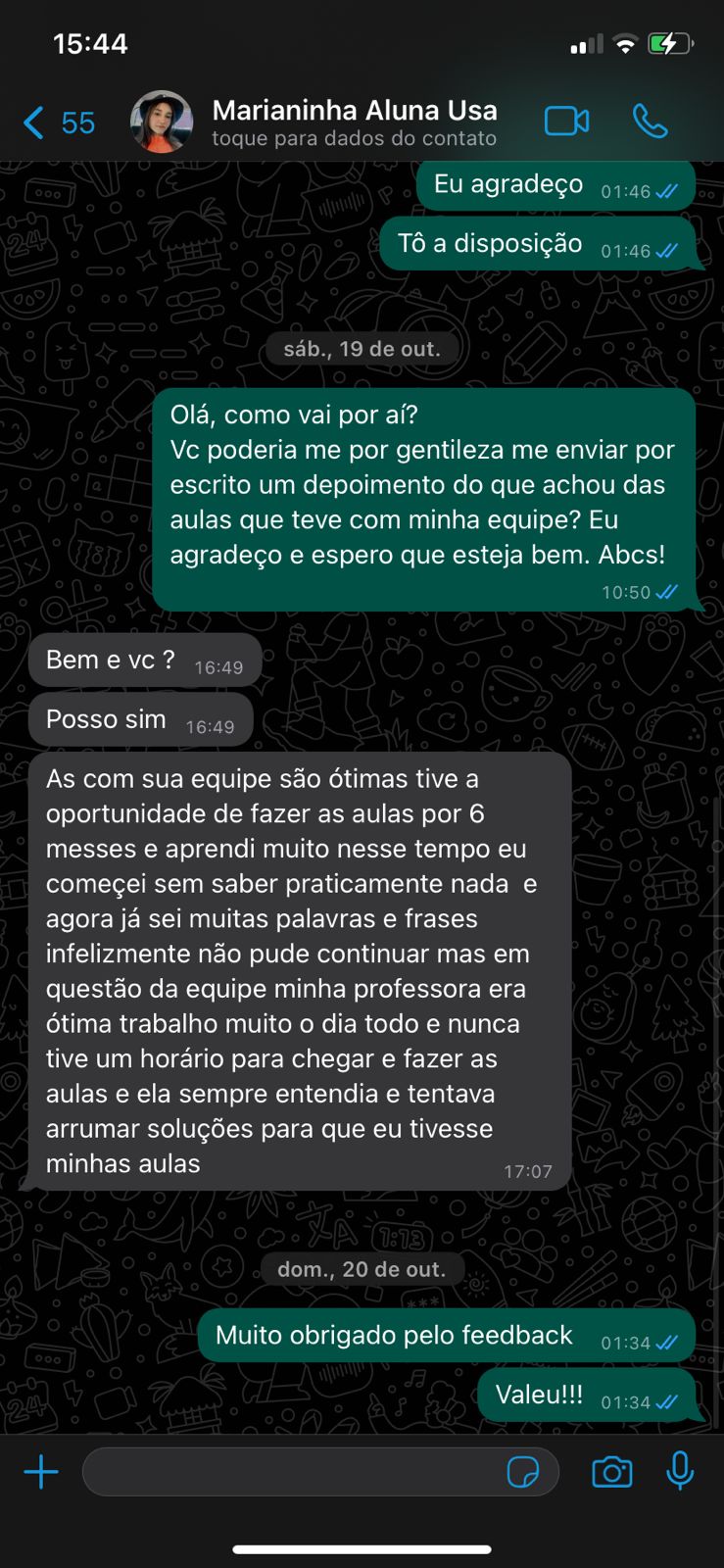Tap the Wi-Fi icon in status bar

624,41
